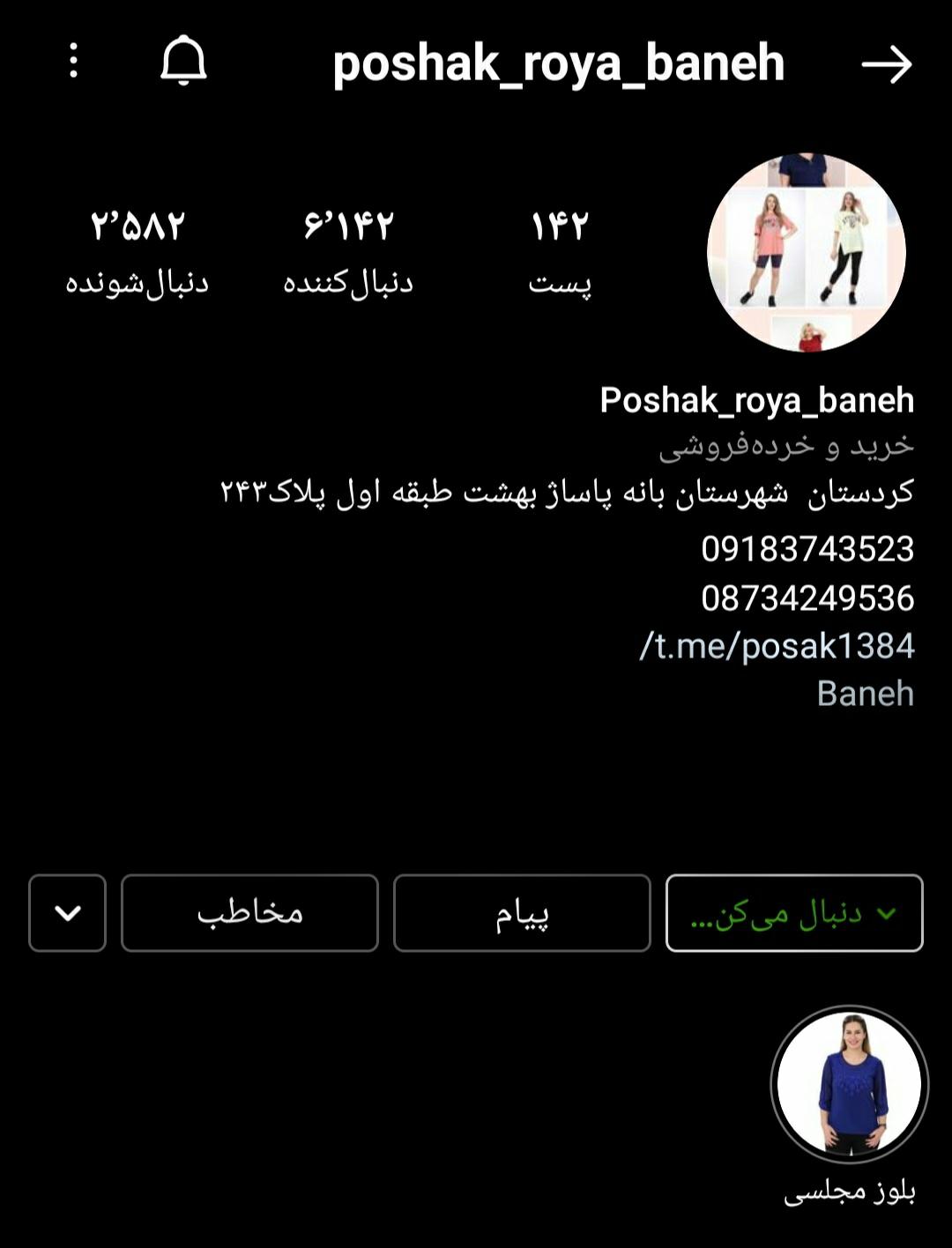Open the /t.me/posak1384 Telegram link
Viewport: 952px width, 1248px height.
click(774, 648)
